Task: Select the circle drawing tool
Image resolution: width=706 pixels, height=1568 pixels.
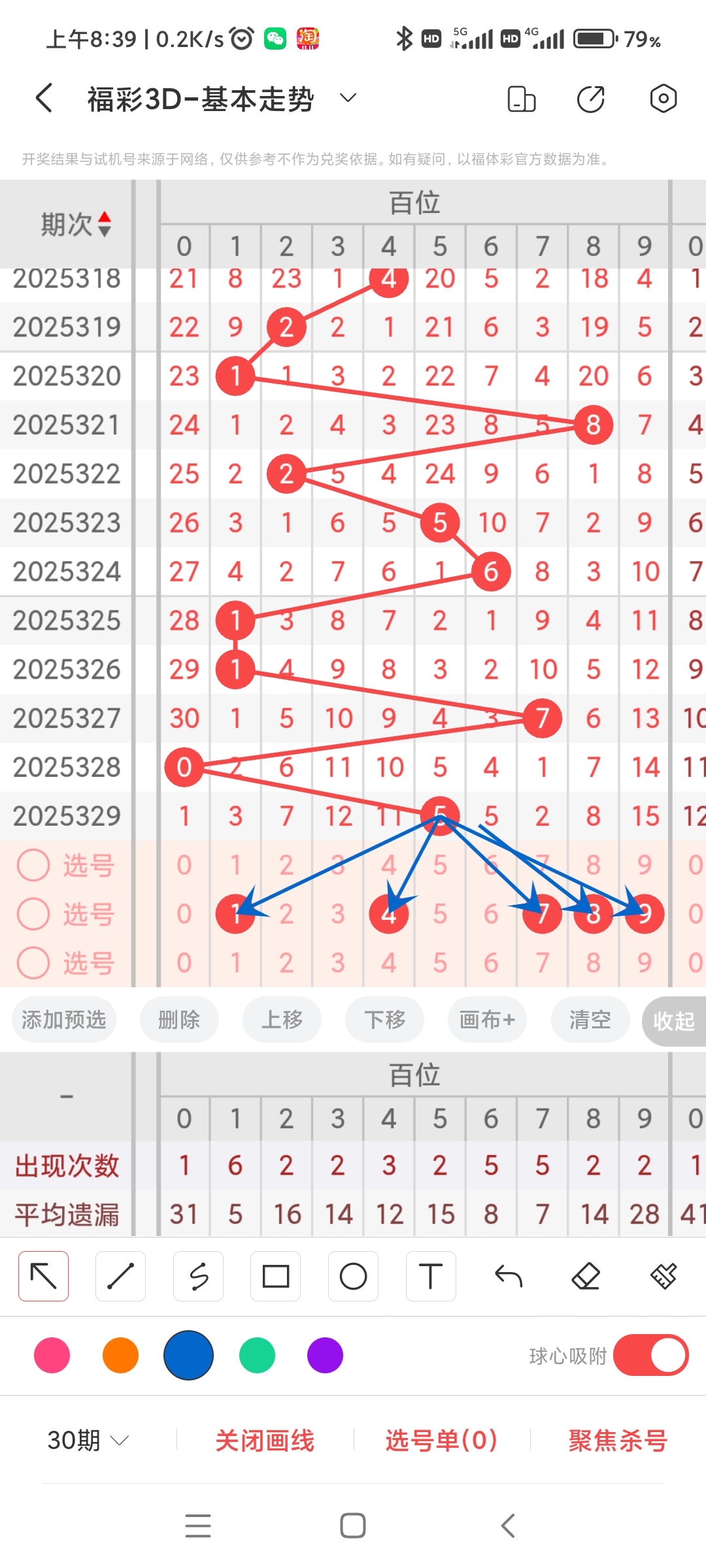Action: pyautogui.click(x=353, y=1275)
